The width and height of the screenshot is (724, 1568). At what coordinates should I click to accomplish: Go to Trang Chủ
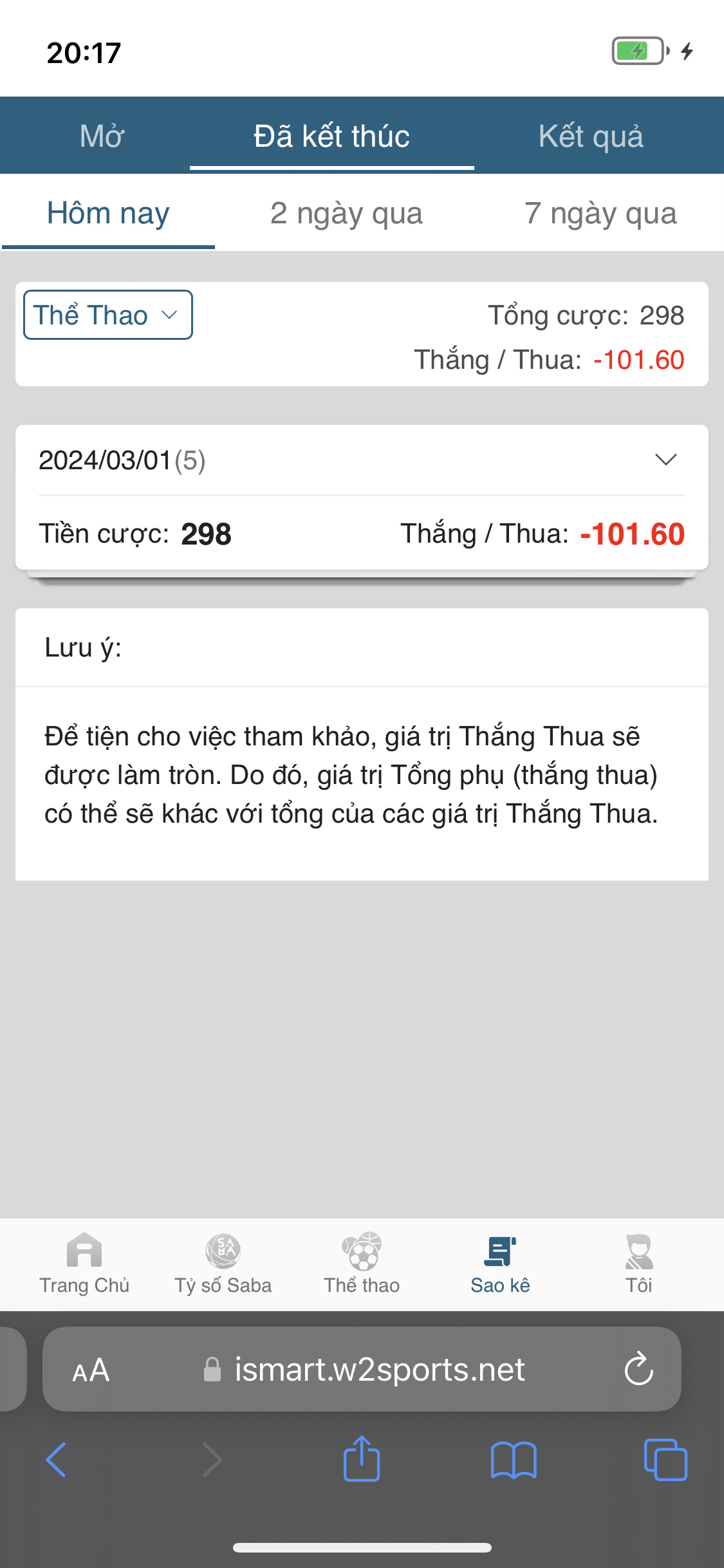click(x=84, y=1263)
